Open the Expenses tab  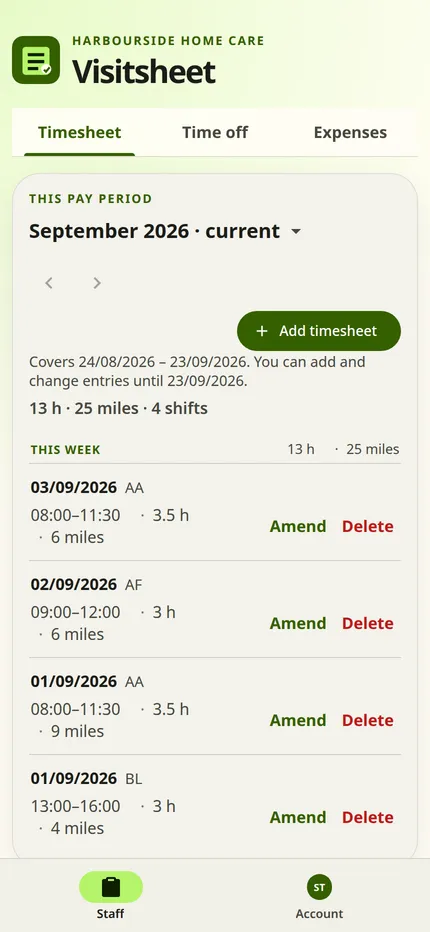[x=350, y=132]
